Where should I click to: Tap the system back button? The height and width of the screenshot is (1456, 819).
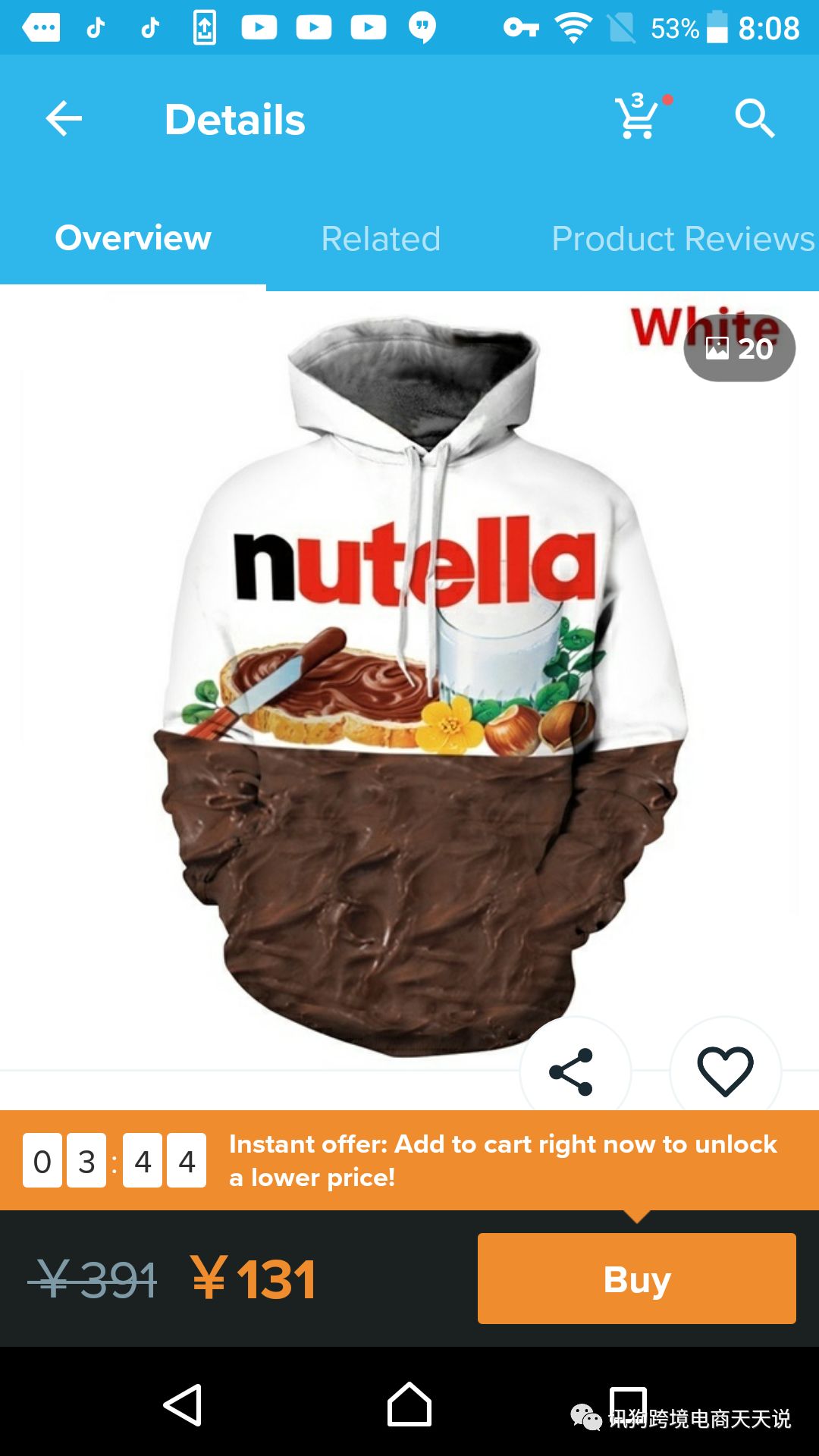pyautogui.click(x=183, y=1405)
